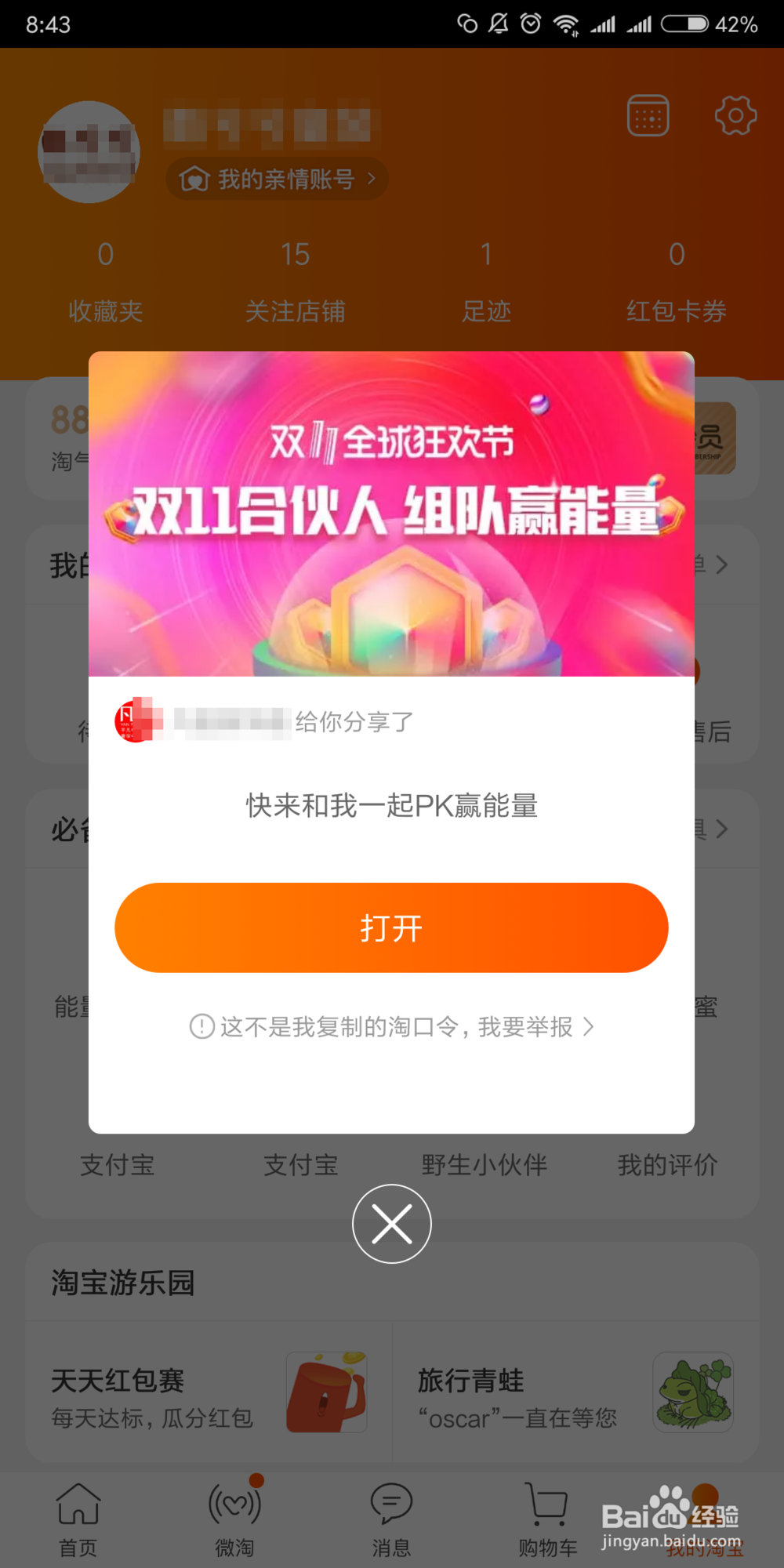This screenshot has width=784, height=1568.
Task: Open the Settings gear icon
Action: pos(735,115)
